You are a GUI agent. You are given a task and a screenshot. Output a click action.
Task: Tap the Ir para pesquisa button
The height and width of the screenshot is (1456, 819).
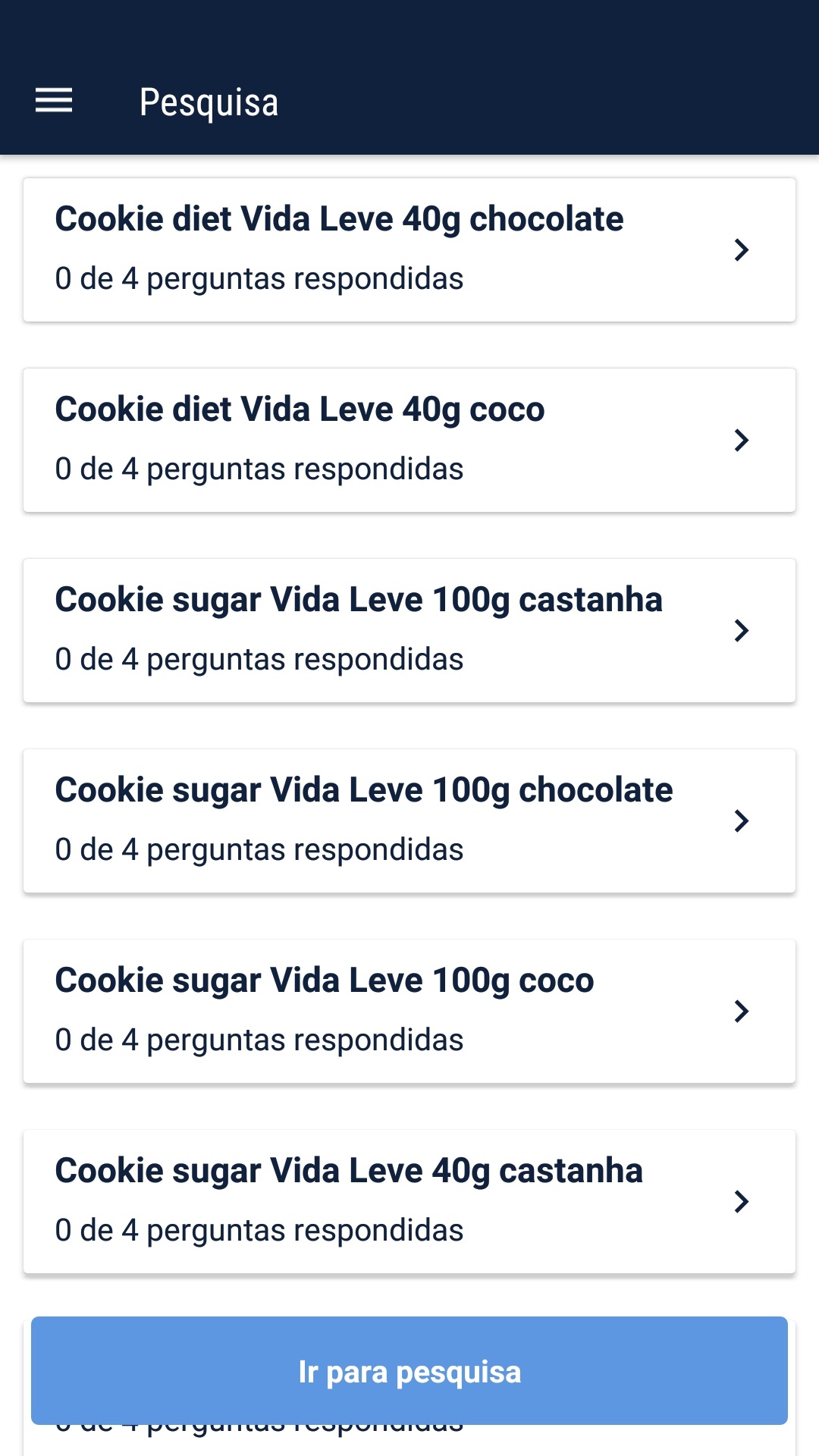[409, 1371]
